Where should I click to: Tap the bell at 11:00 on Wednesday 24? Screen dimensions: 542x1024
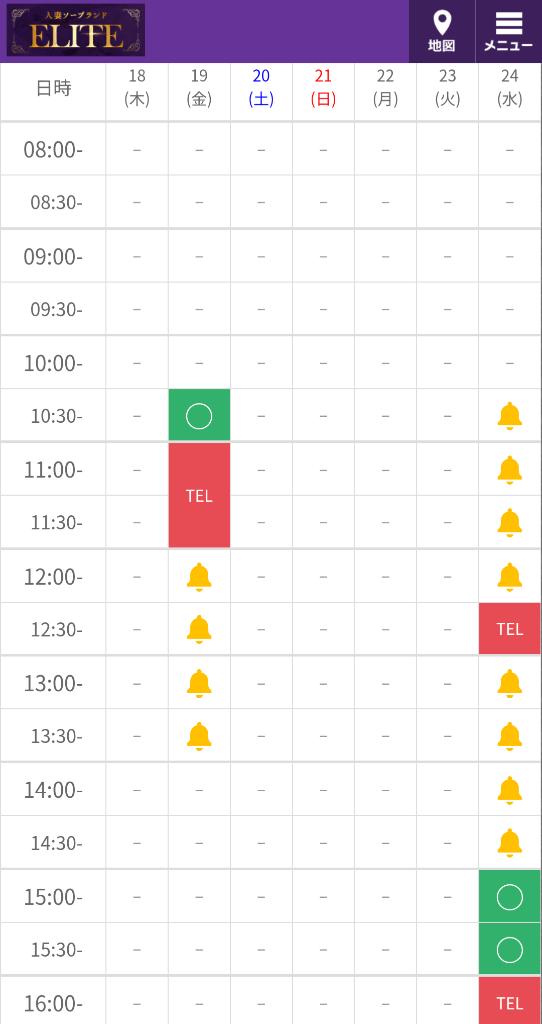click(509, 470)
